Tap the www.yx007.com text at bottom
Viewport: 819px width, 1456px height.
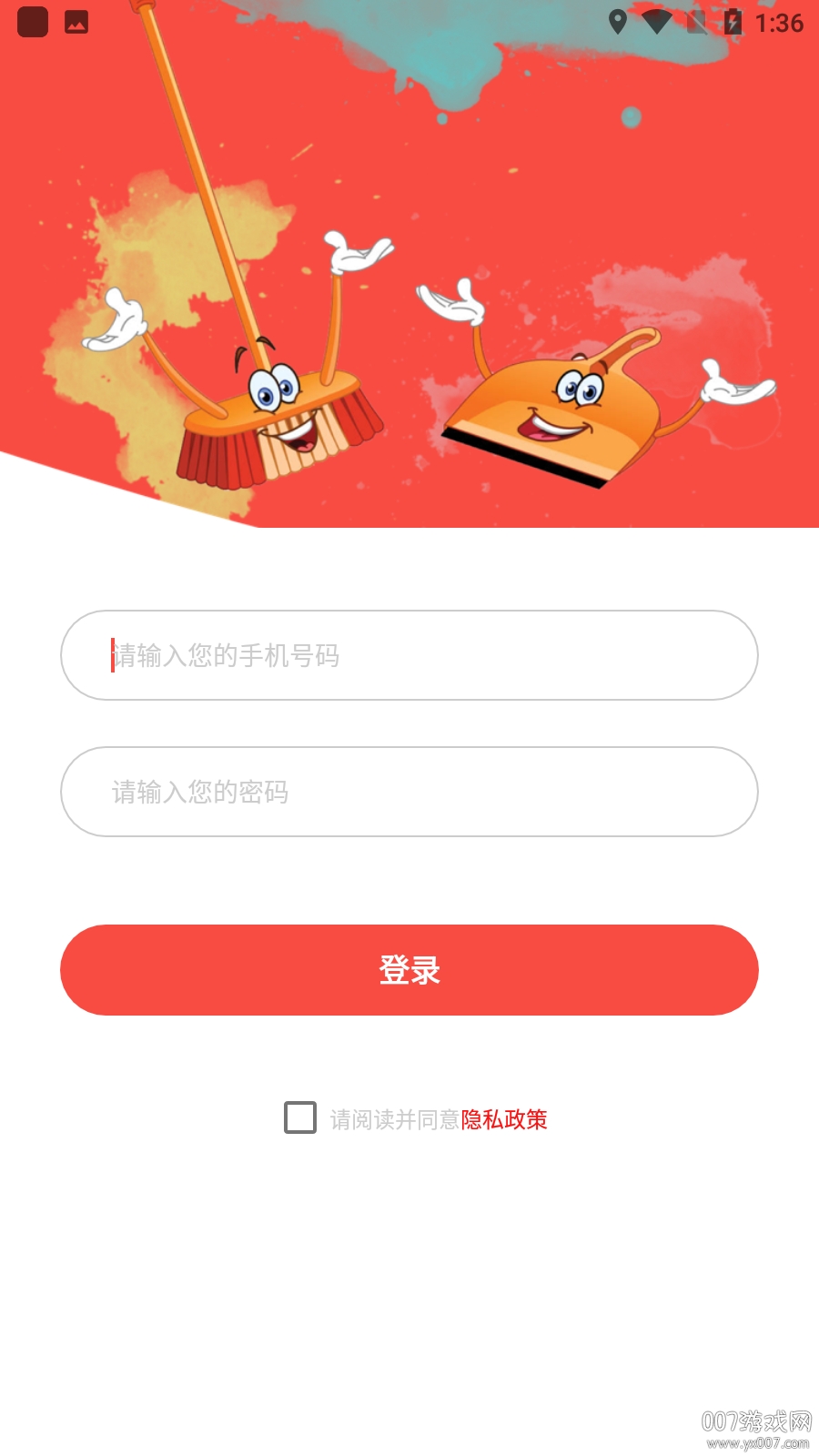click(757, 1442)
